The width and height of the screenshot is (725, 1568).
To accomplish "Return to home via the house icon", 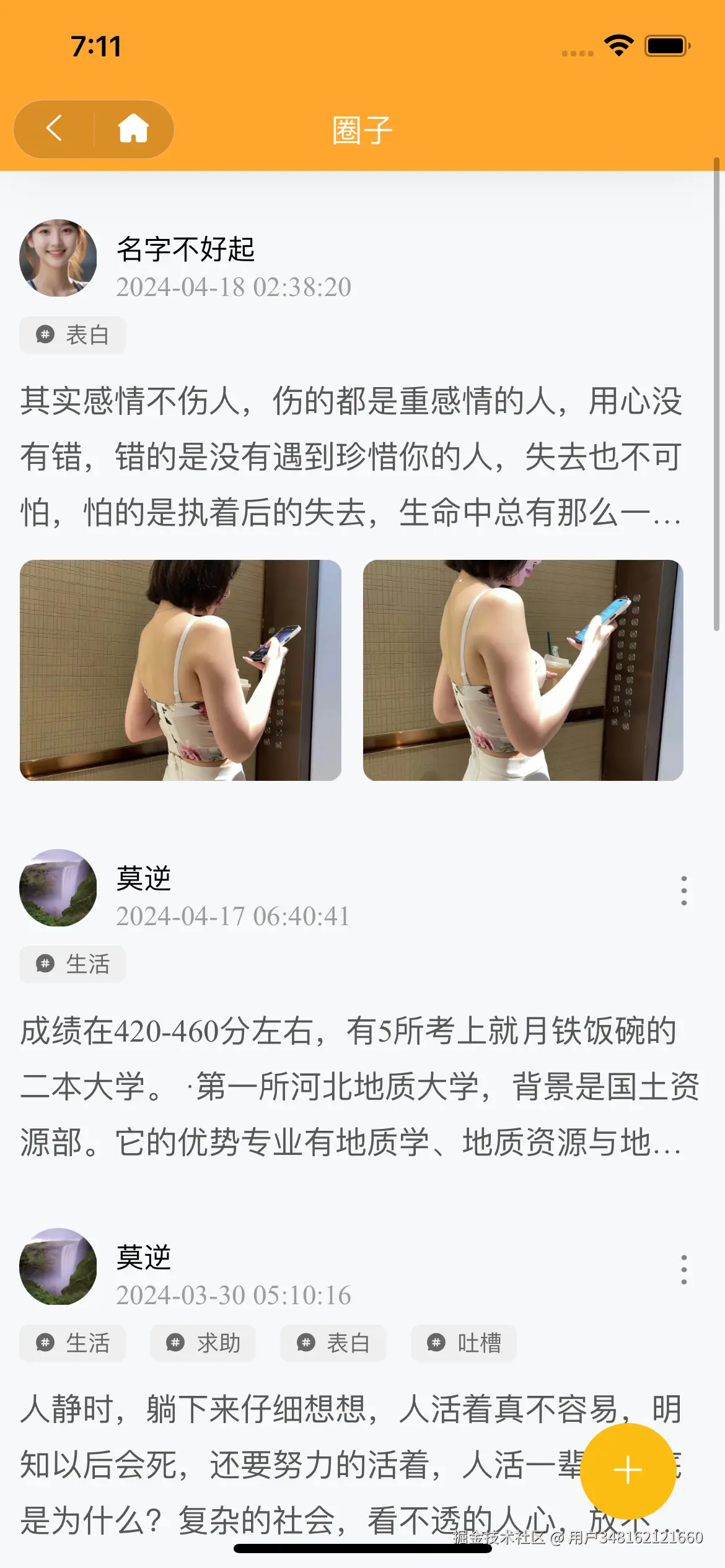I will pos(133,129).
